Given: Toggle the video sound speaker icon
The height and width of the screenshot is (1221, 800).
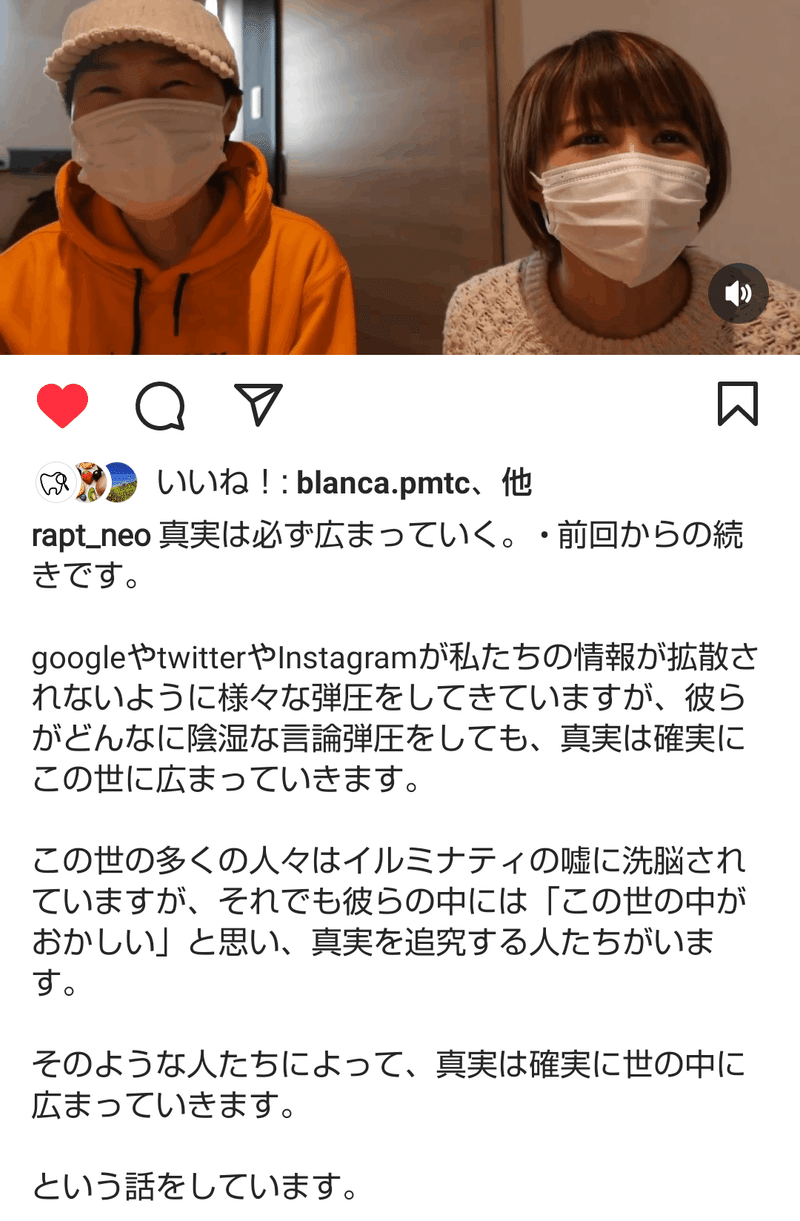Looking at the screenshot, I should point(738,293).
